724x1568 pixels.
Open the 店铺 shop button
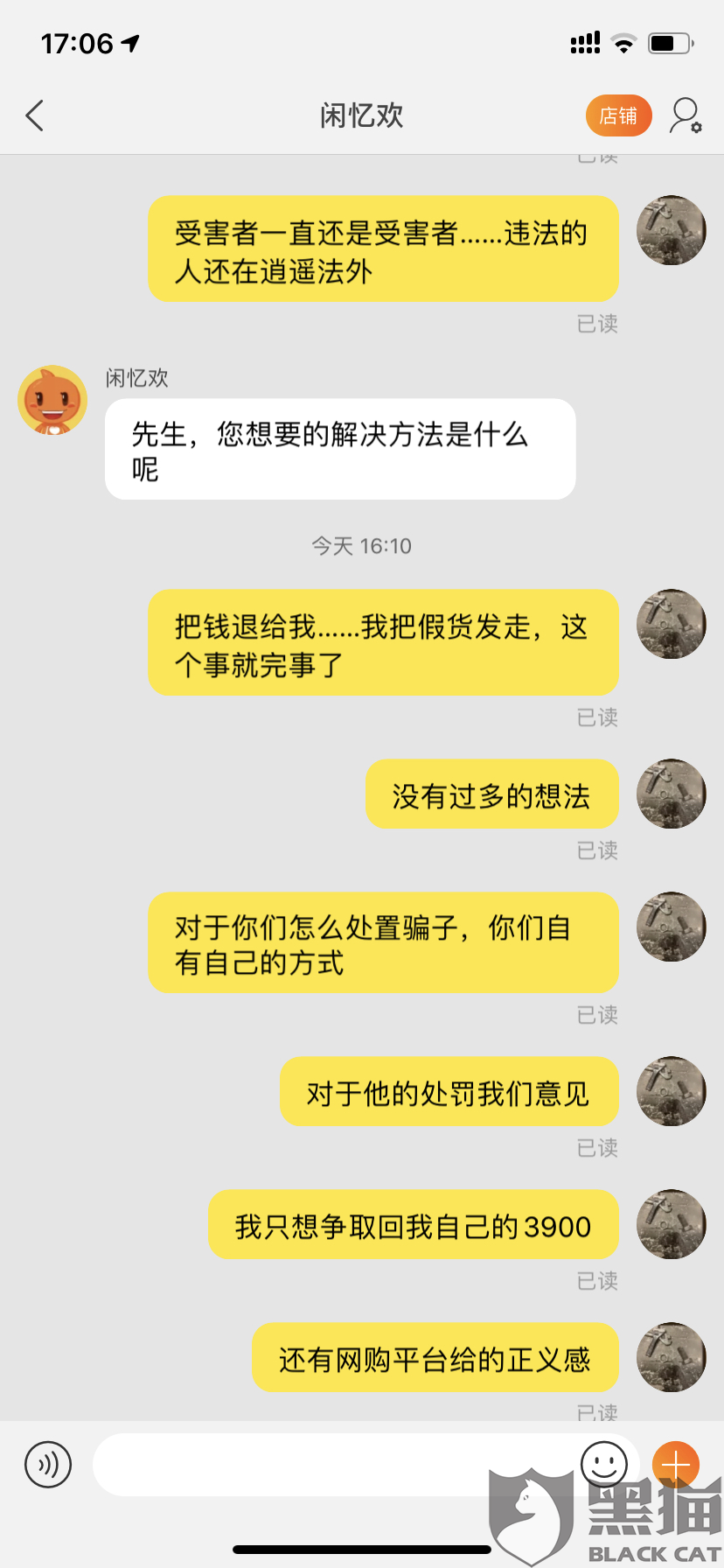tap(618, 115)
